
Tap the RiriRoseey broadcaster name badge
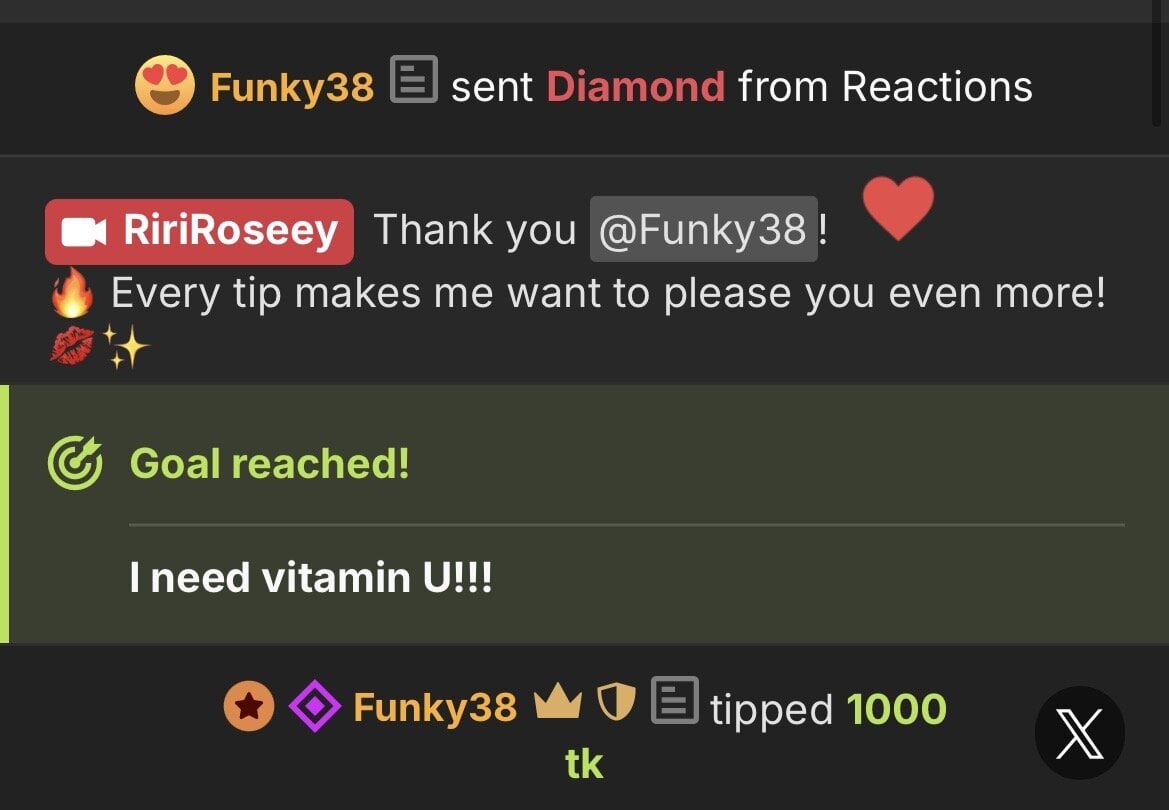200,231
